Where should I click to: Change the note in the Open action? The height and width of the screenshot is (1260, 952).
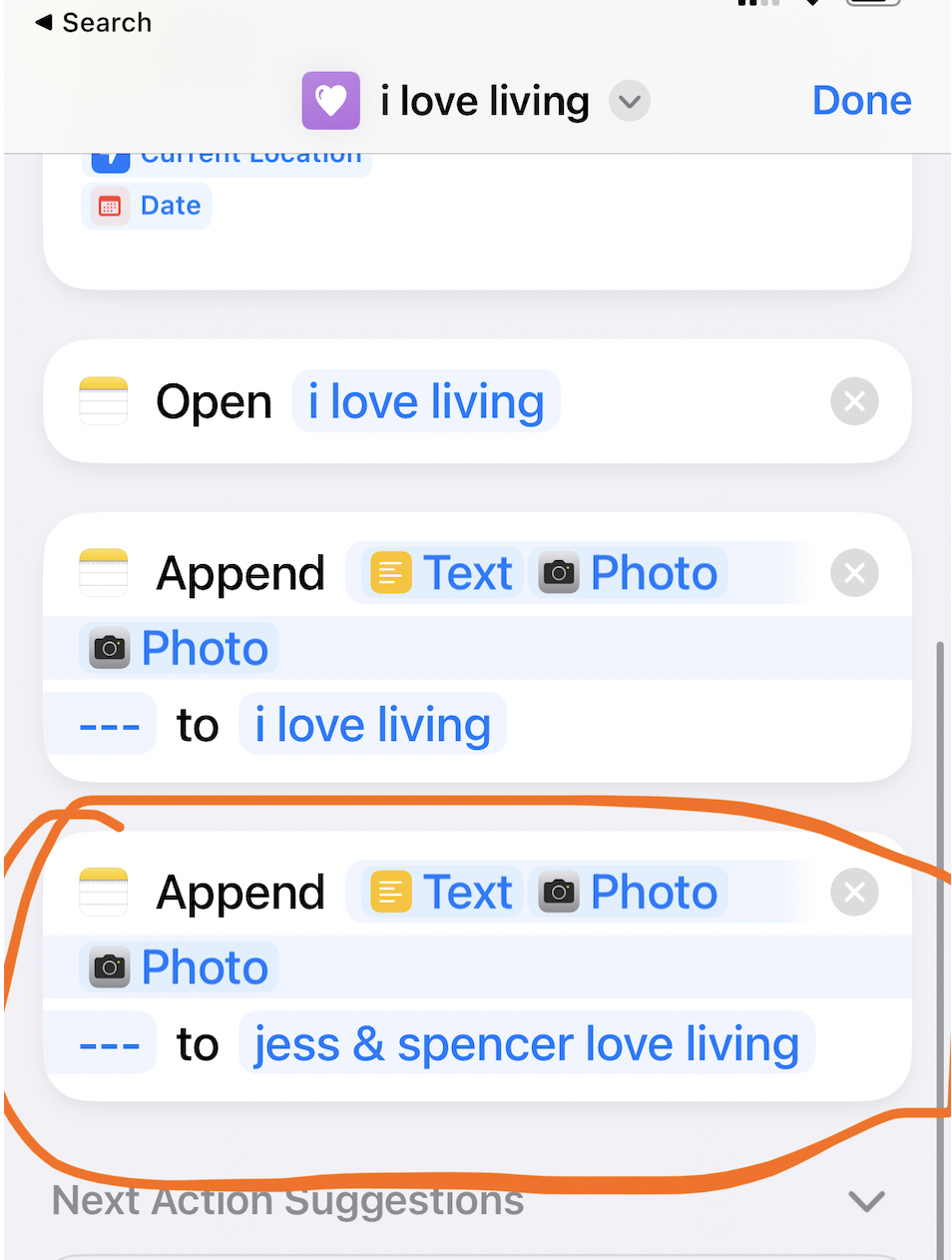click(x=426, y=402)
